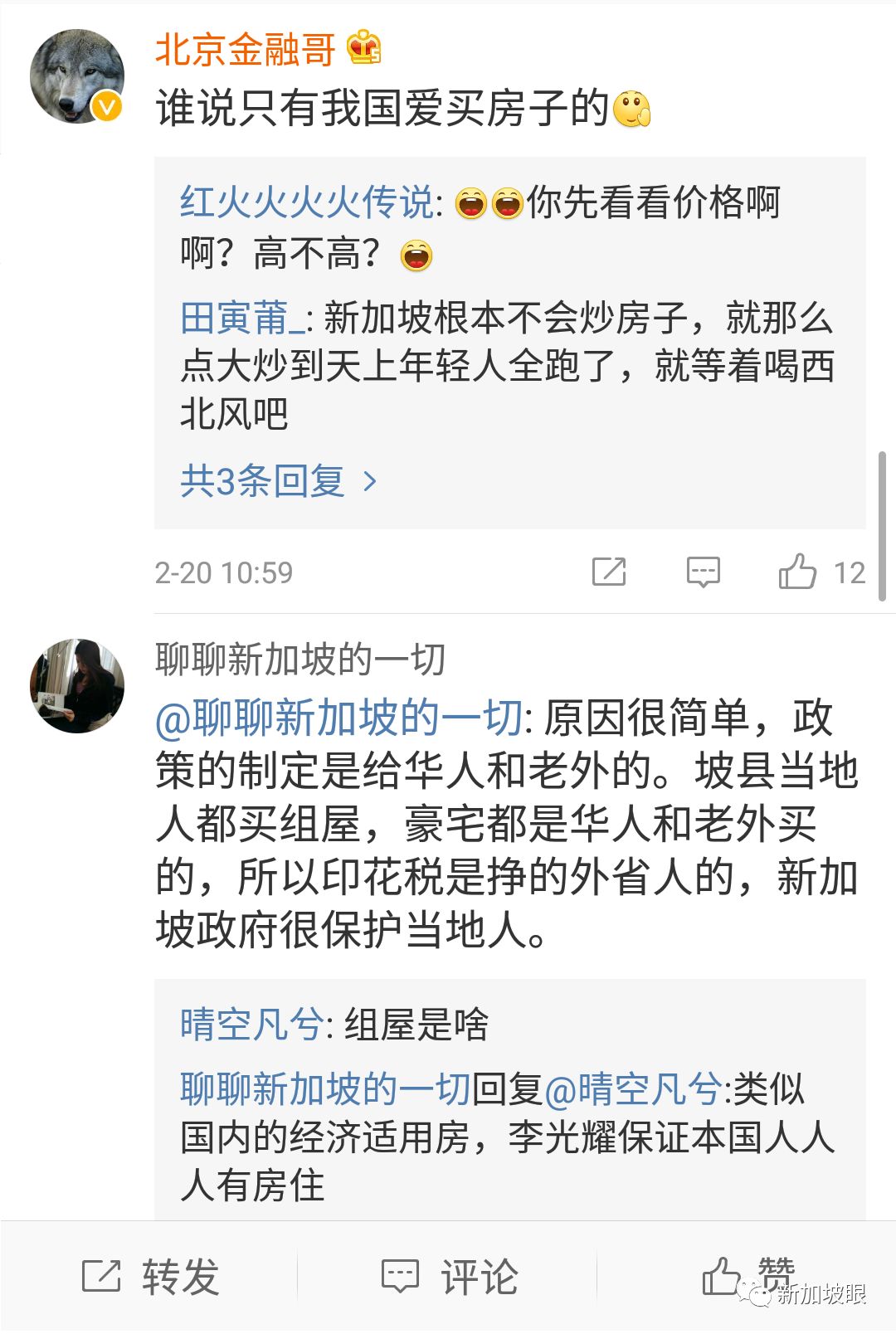
Task: Open 北京金融哥's wolf avatar profile
Action: click(76, 76)
